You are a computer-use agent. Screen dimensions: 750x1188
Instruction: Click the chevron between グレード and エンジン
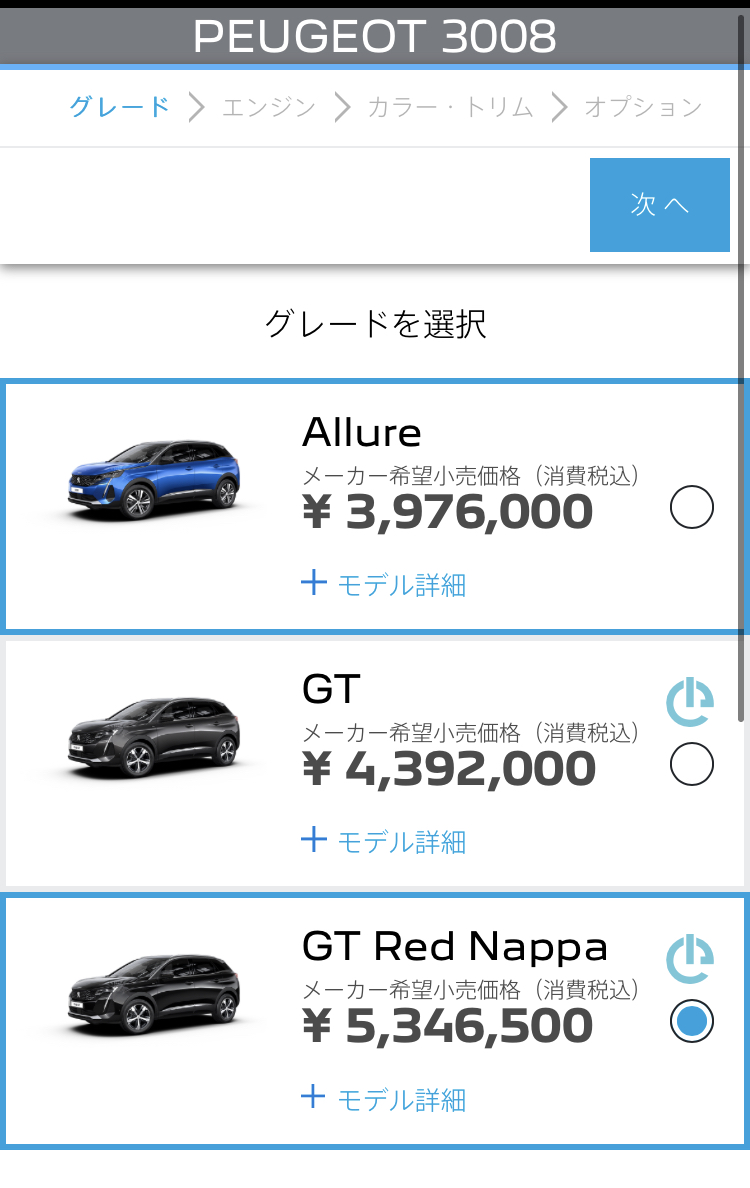pyautogui.click(x=194, y=107)
